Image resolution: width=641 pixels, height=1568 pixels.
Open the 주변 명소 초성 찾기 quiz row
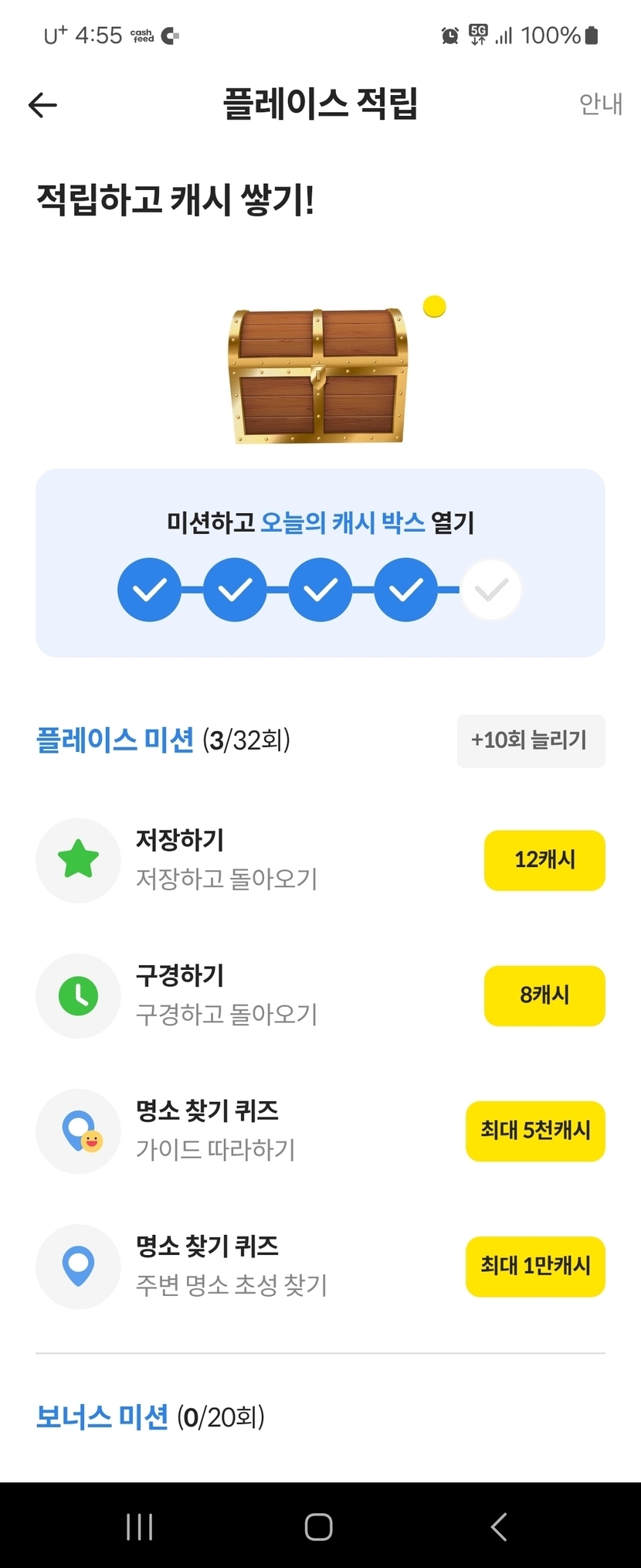pos(320,1266)
